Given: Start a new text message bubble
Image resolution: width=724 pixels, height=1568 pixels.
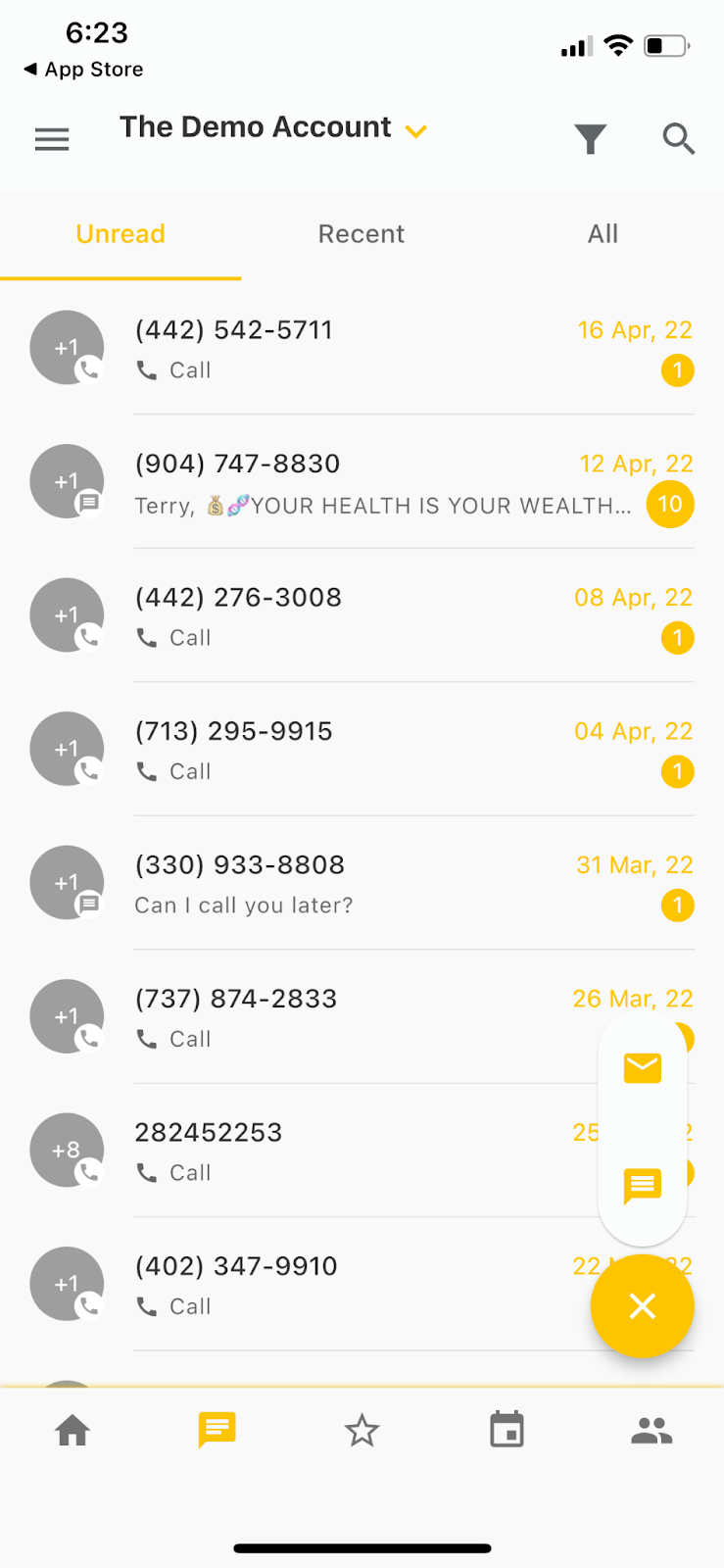Looking at the screenshot, I should [643, 1186].
